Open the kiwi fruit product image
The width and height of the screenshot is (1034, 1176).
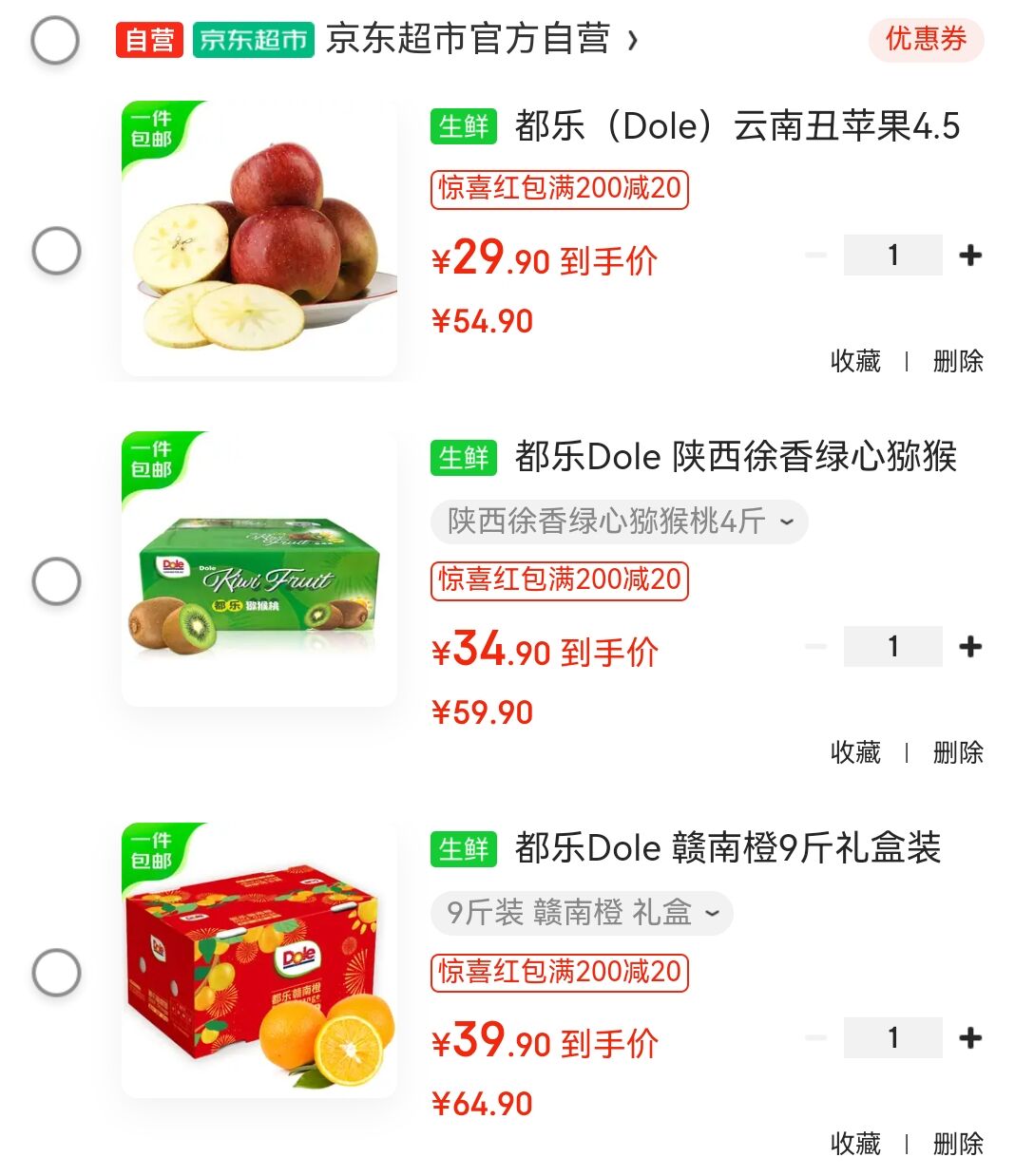coord(259,570)
